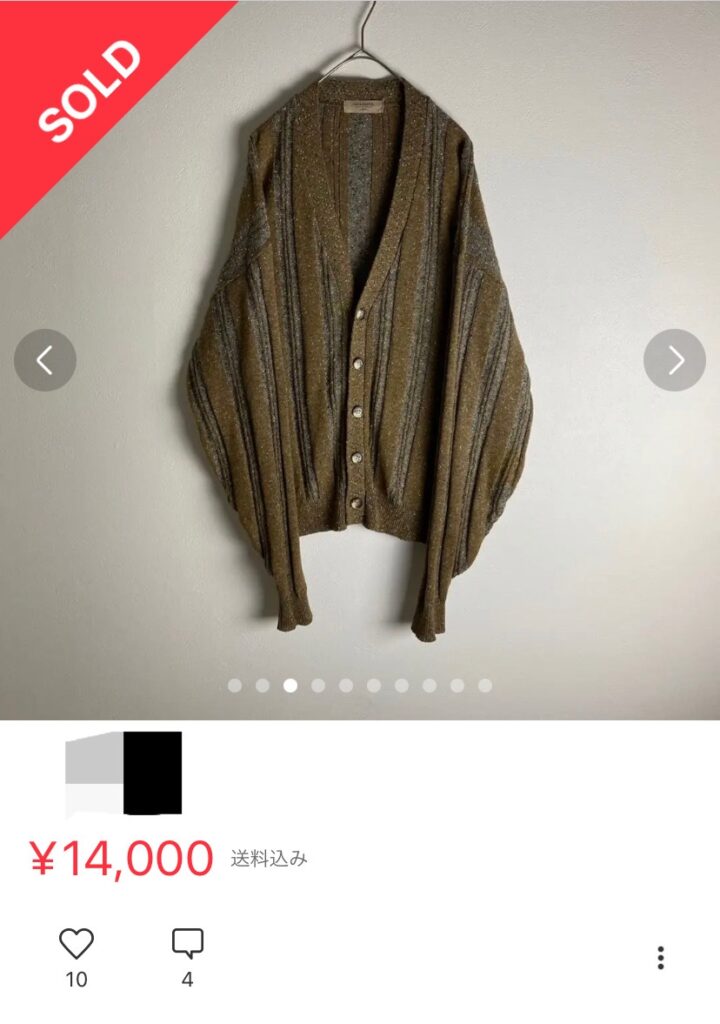720x1024 pixels.
Task: Jump to the last photo indicator dot
Action: (485, 685)
